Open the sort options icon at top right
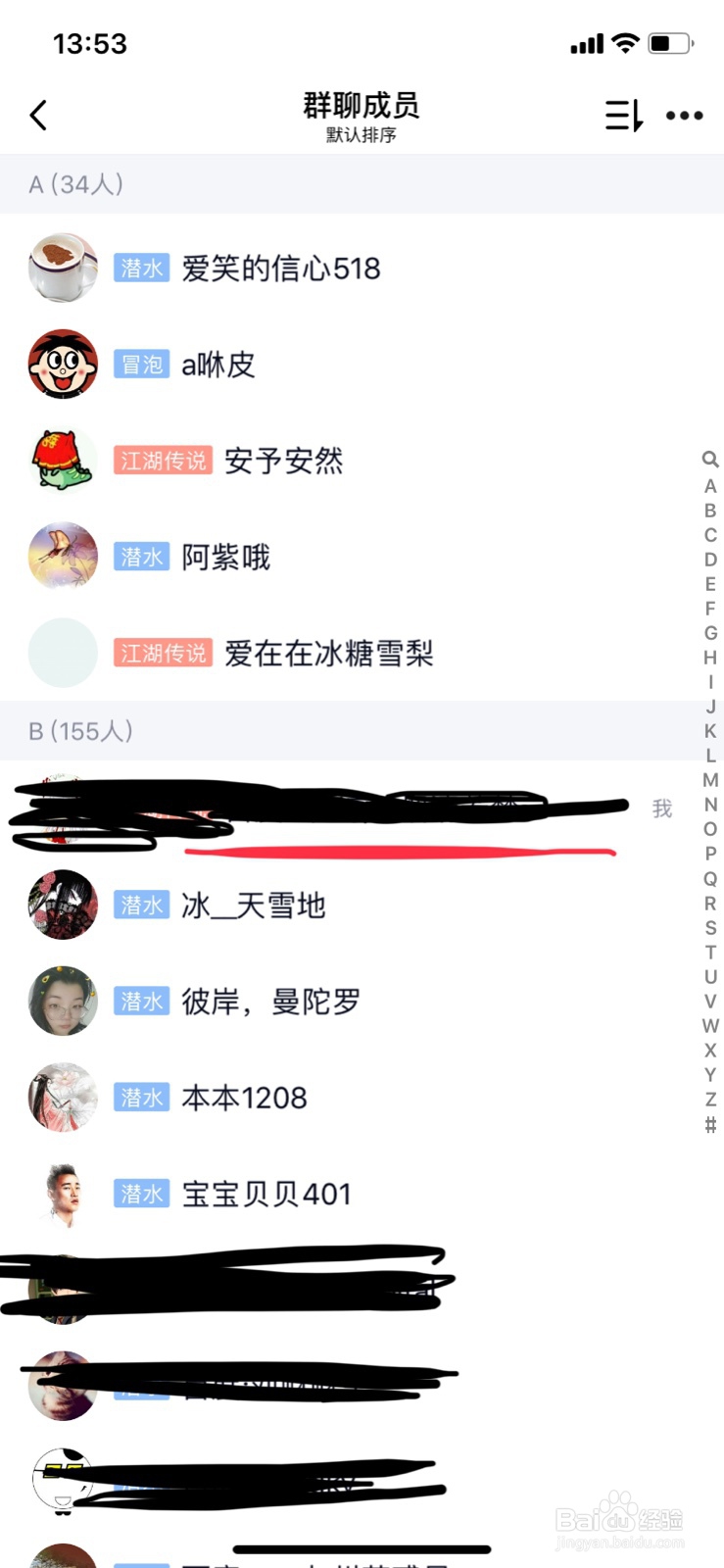The image size is (724, 1568). (622, 115)
